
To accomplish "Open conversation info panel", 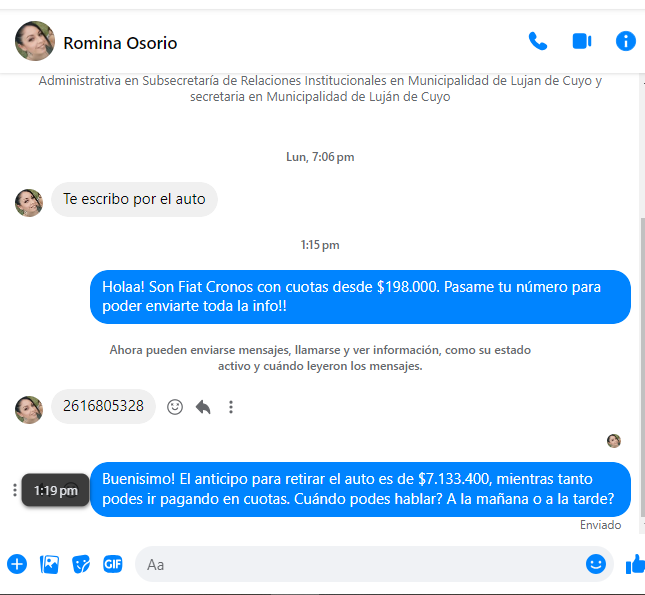I will point(626,41).
